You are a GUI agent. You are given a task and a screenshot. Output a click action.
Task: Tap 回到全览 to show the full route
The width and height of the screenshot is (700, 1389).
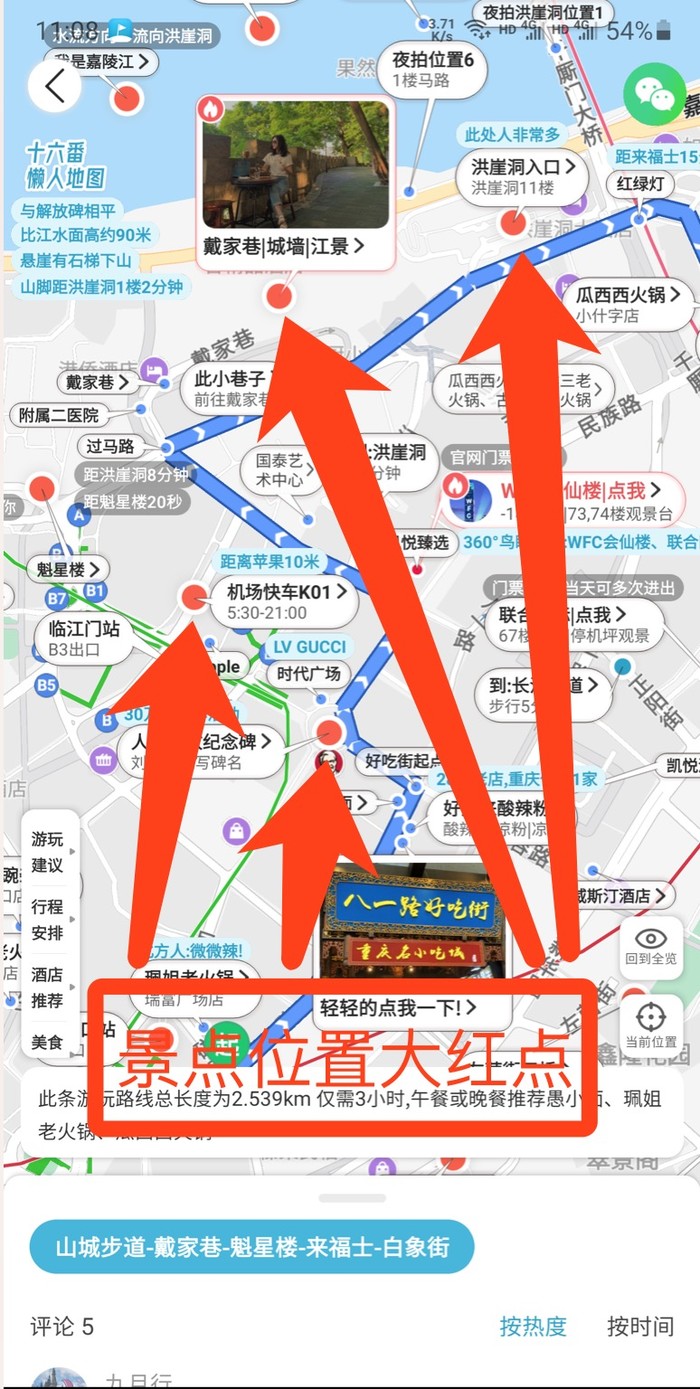tap(651, 947)
